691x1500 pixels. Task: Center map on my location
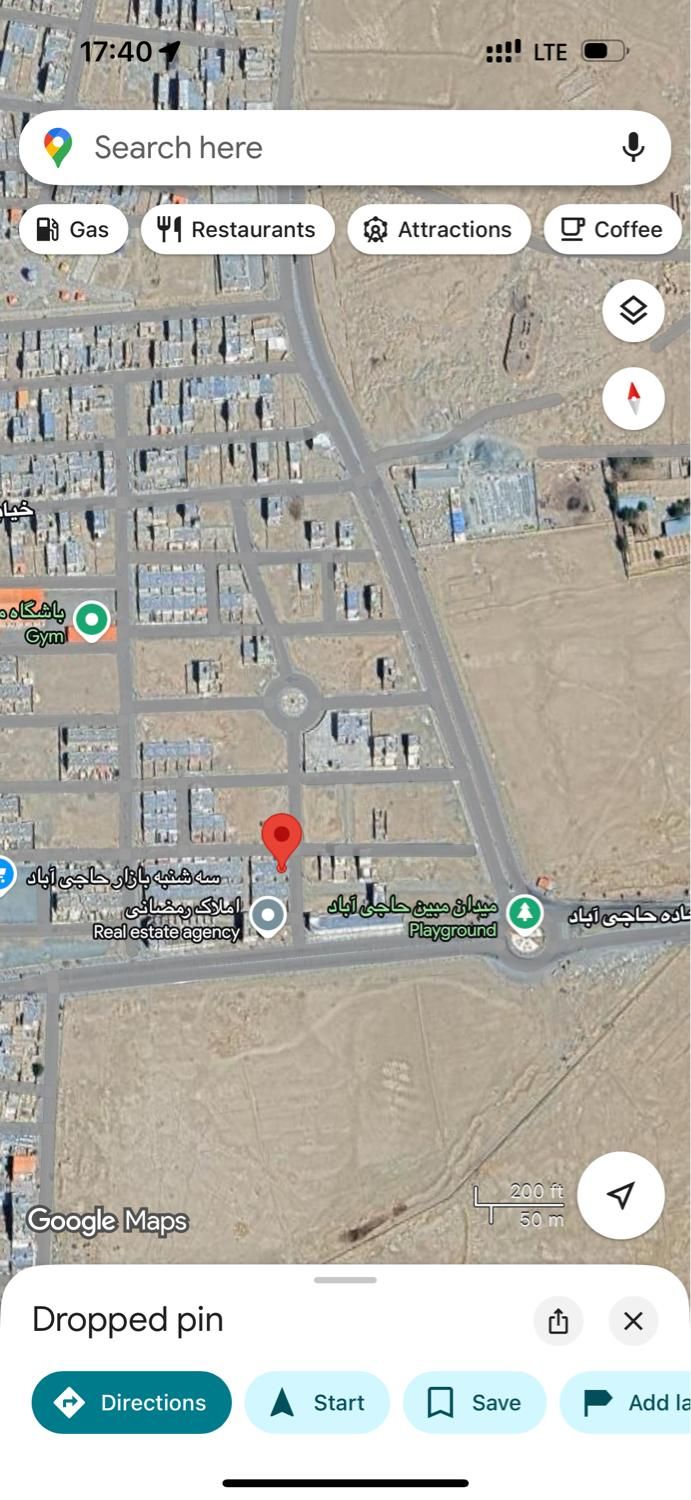pos(621,1195)
